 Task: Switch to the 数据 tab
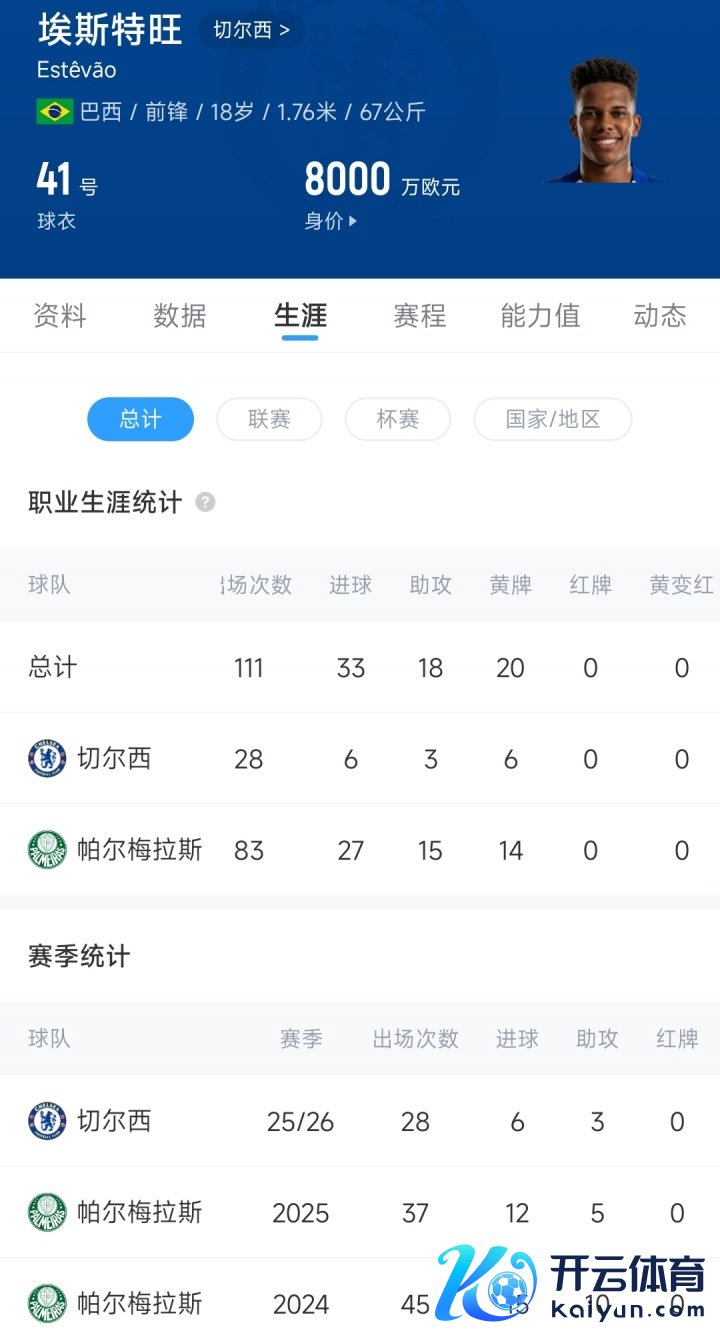click(180, 316)
